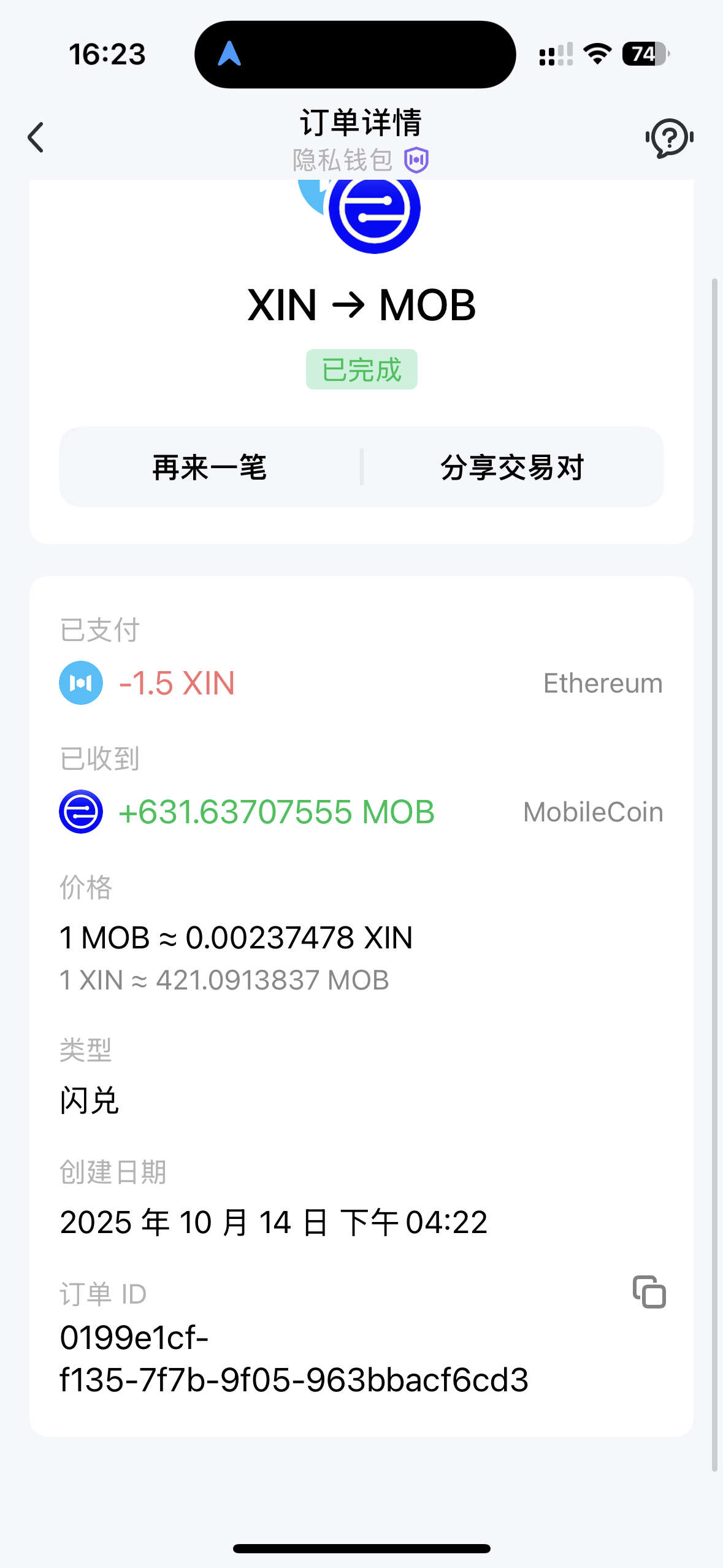
Task: Tap the Wi-Fi icon in the status bar
Action: pos(598,54)
